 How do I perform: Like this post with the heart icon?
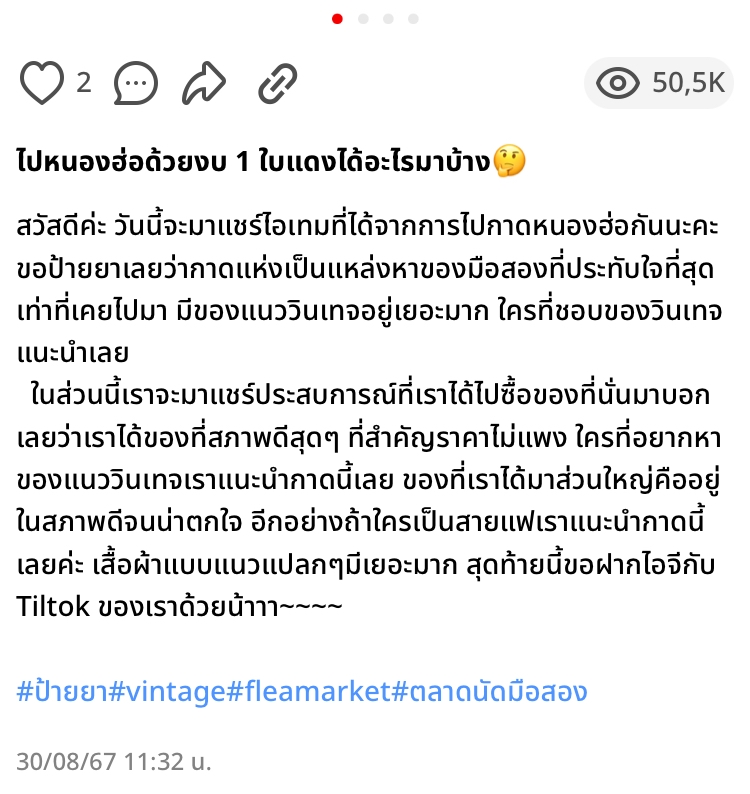point(42,83)
